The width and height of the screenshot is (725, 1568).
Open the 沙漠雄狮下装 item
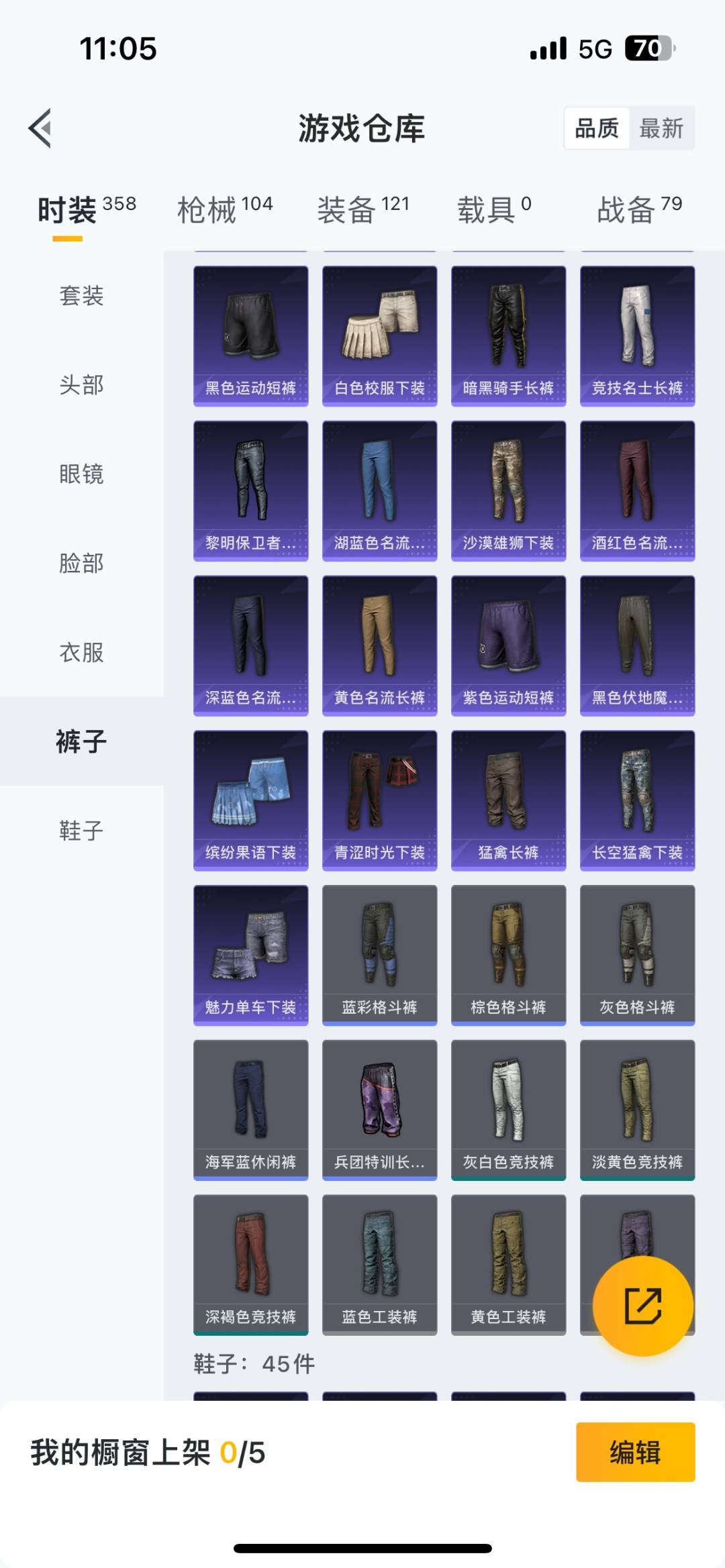point(508,490)
